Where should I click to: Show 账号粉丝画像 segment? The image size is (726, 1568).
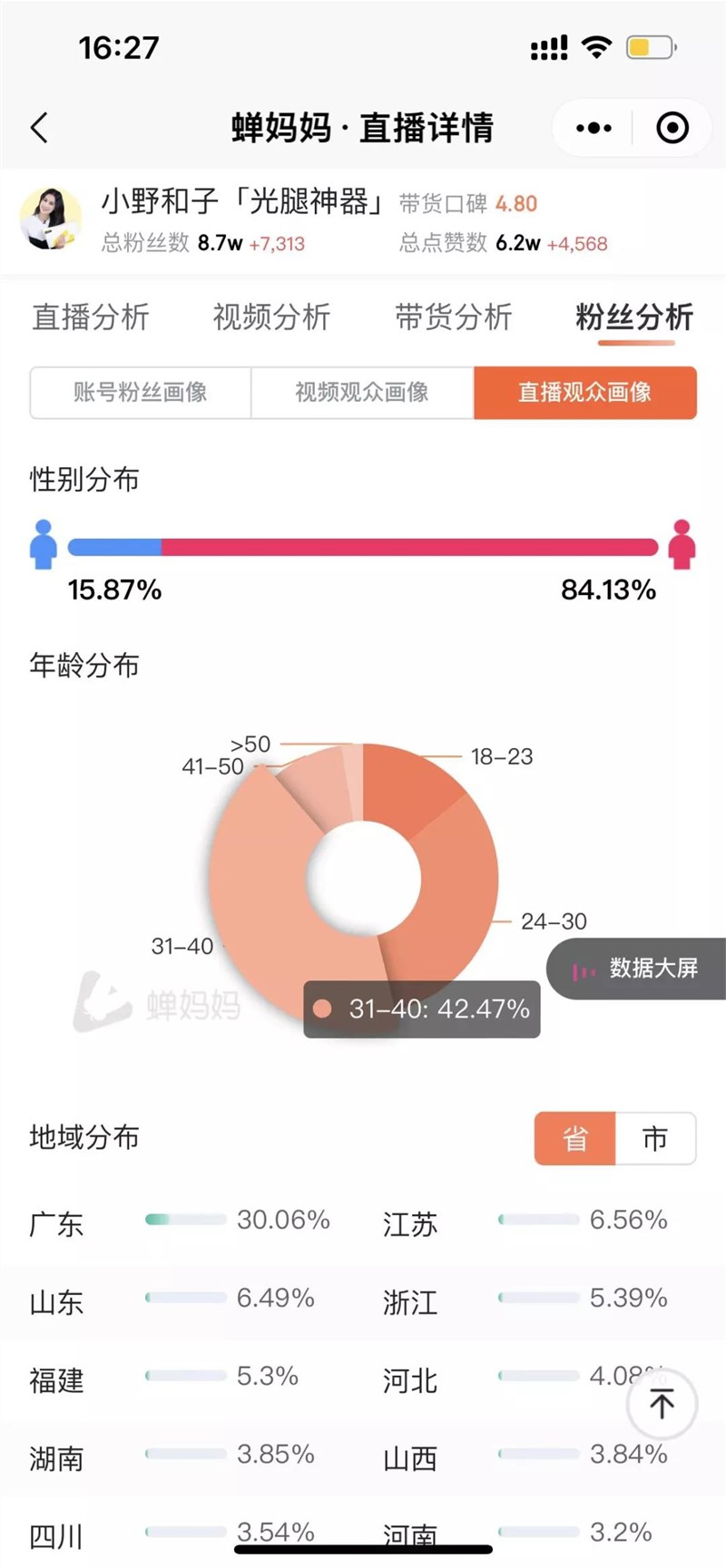141,393
